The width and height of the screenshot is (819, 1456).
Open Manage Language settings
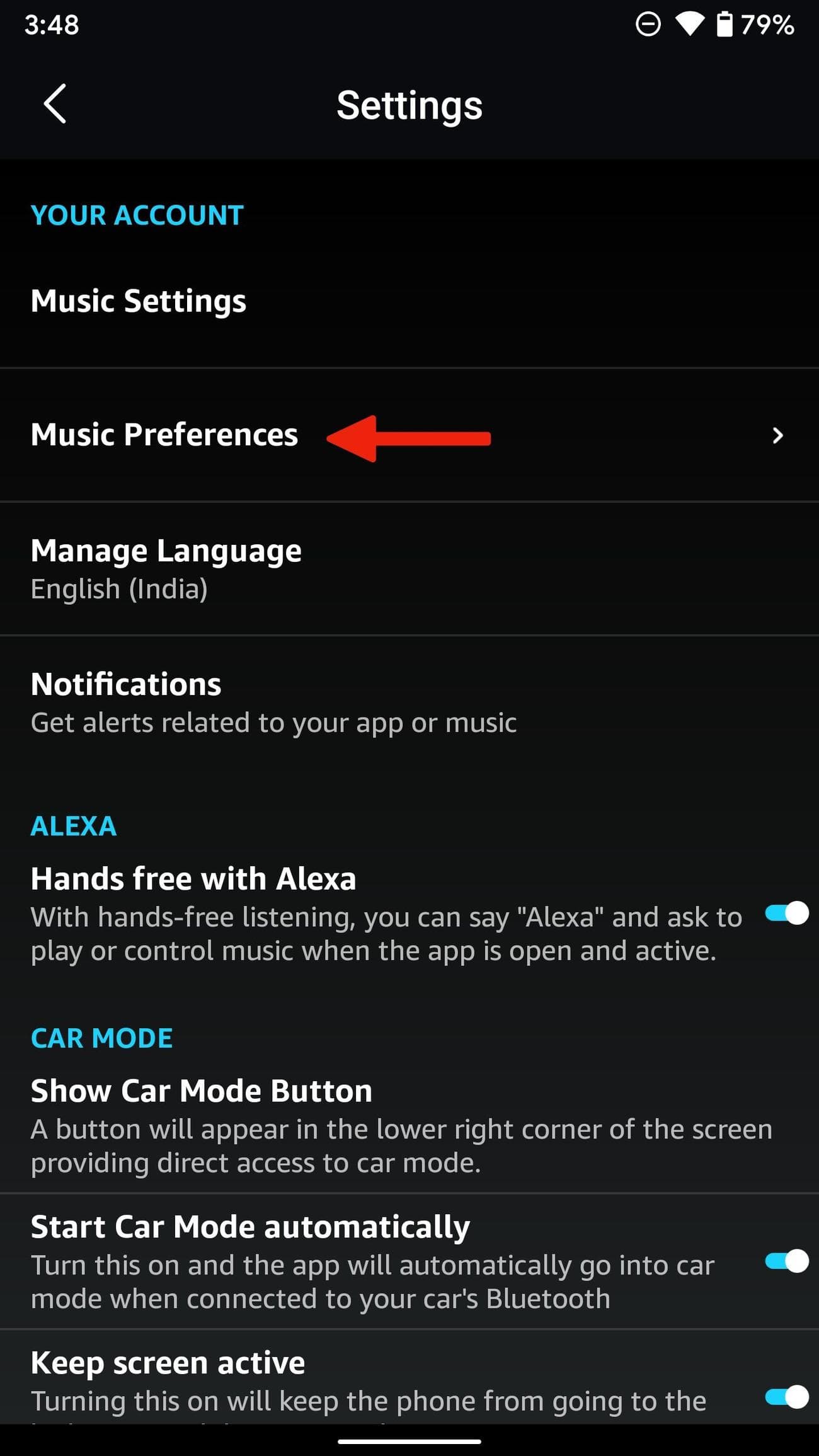[166, 550]
